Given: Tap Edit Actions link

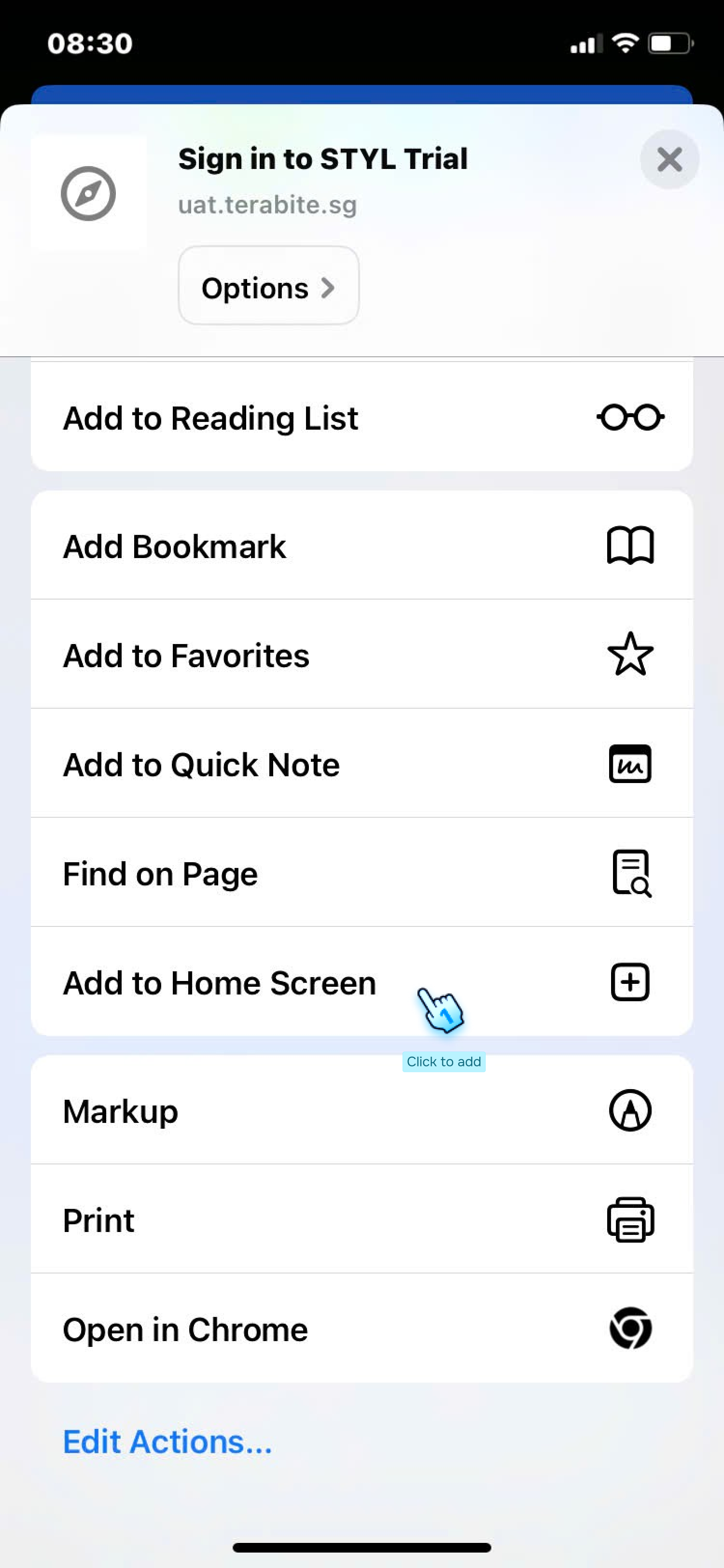Looking at the screenshot, I should pyautogui.click(x=167, y=1442).
